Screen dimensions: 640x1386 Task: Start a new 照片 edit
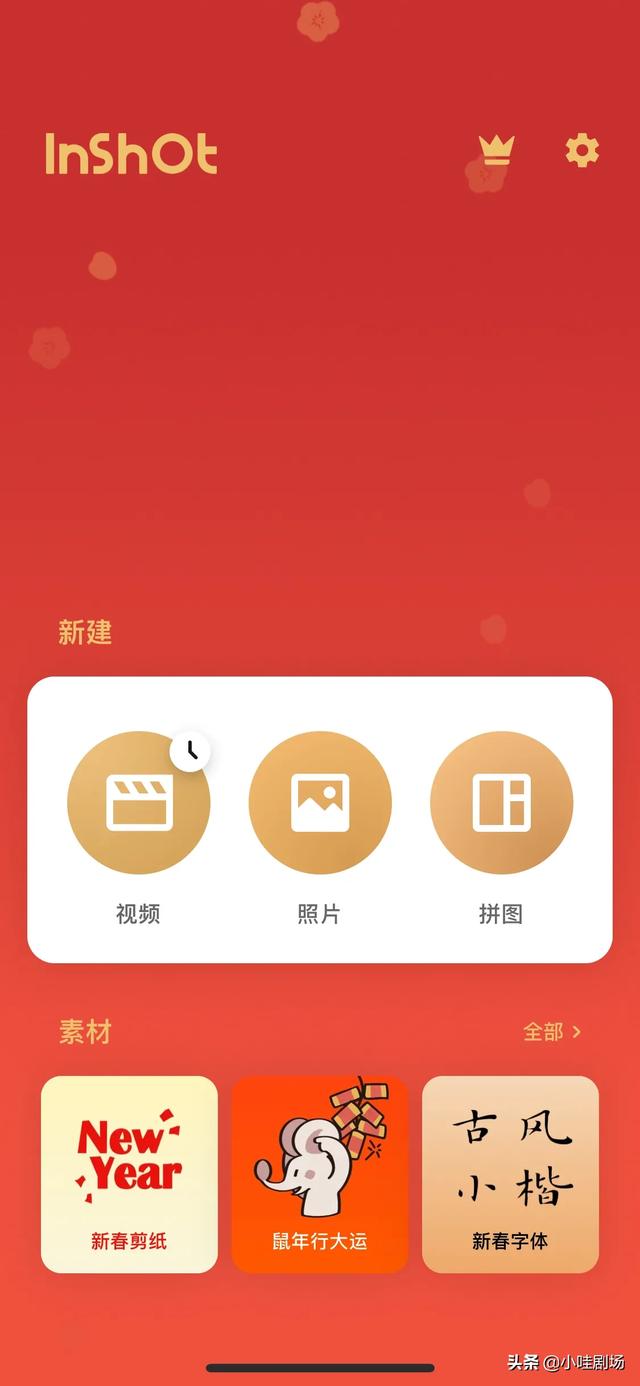(320, 803)
